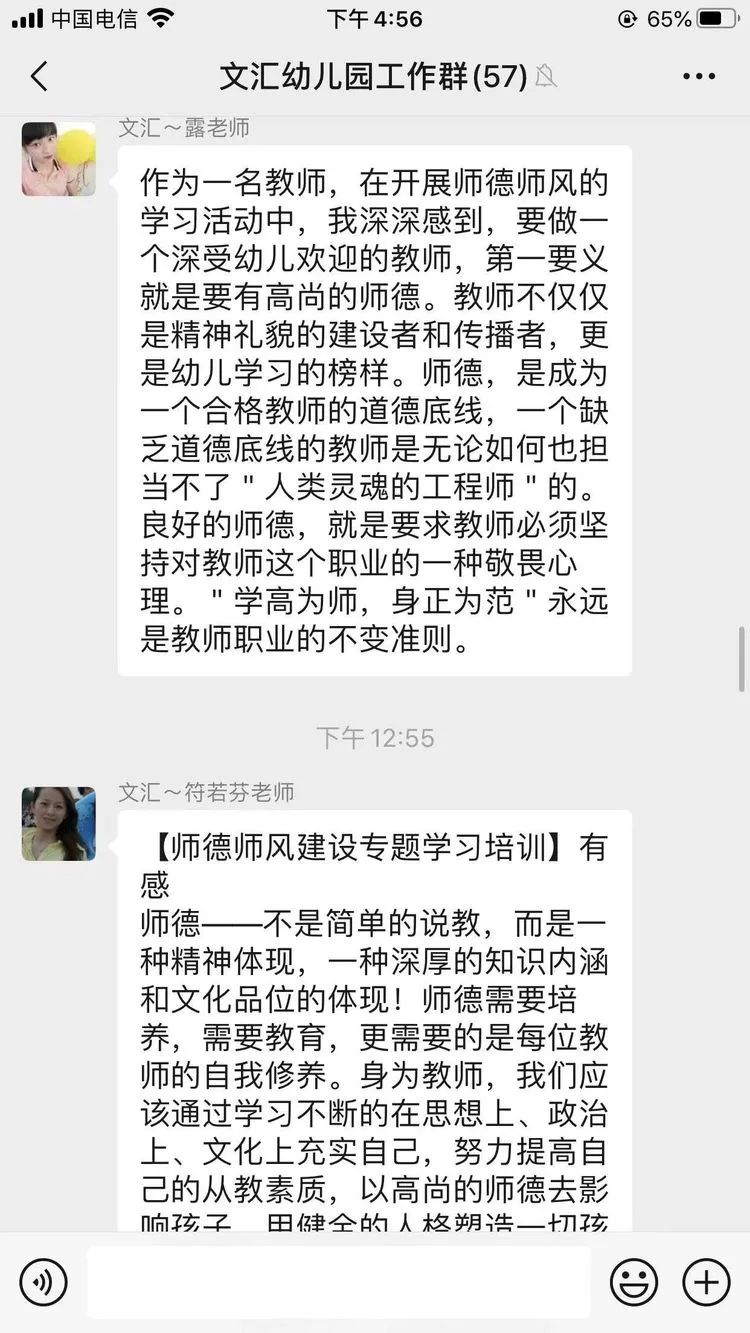The image size is (750, 1333).
Task: Open the emoji sticker panel
Action: tap(634, 1282)
